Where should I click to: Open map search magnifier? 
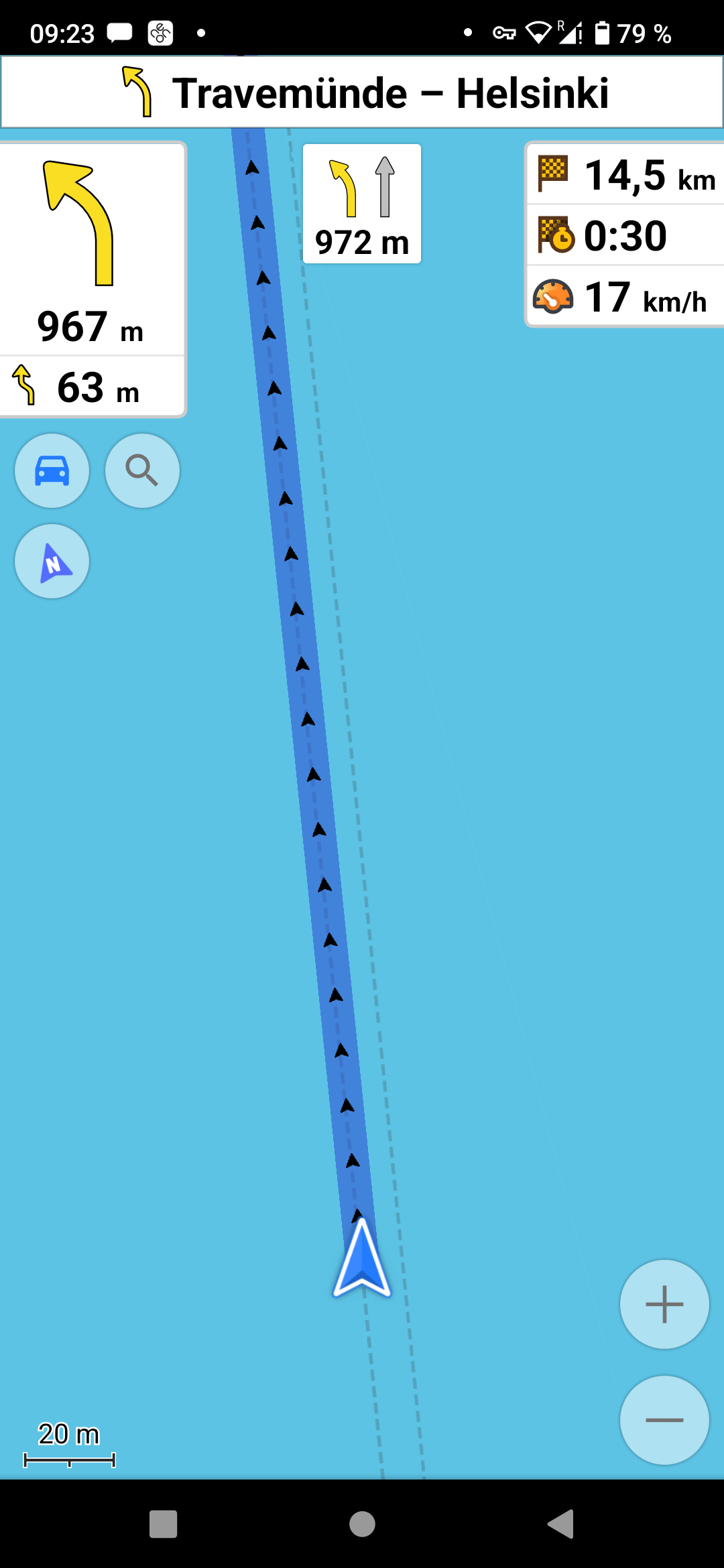(x=142, y=470)
